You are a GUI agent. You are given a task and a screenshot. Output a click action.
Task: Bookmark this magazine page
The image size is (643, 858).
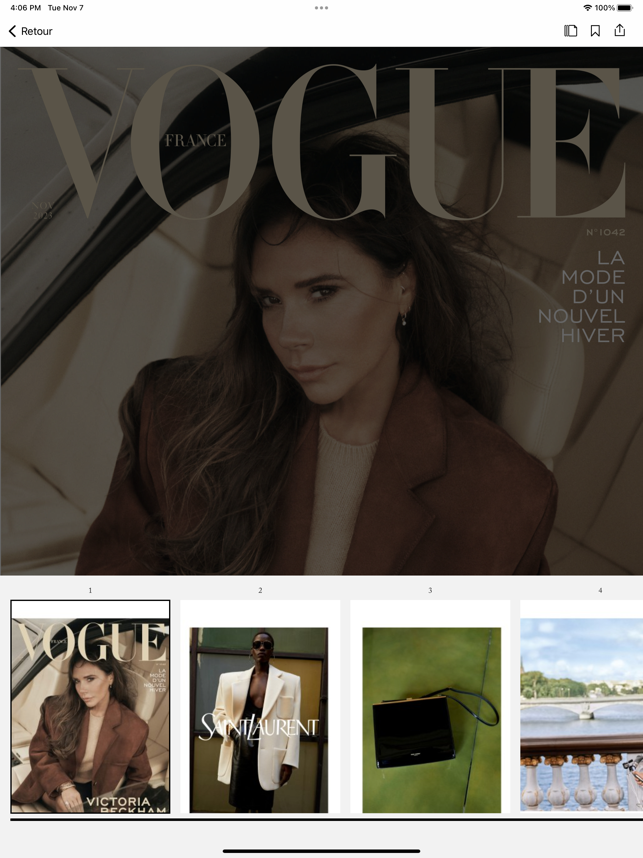pyautogui.click(x=595, y=31)
